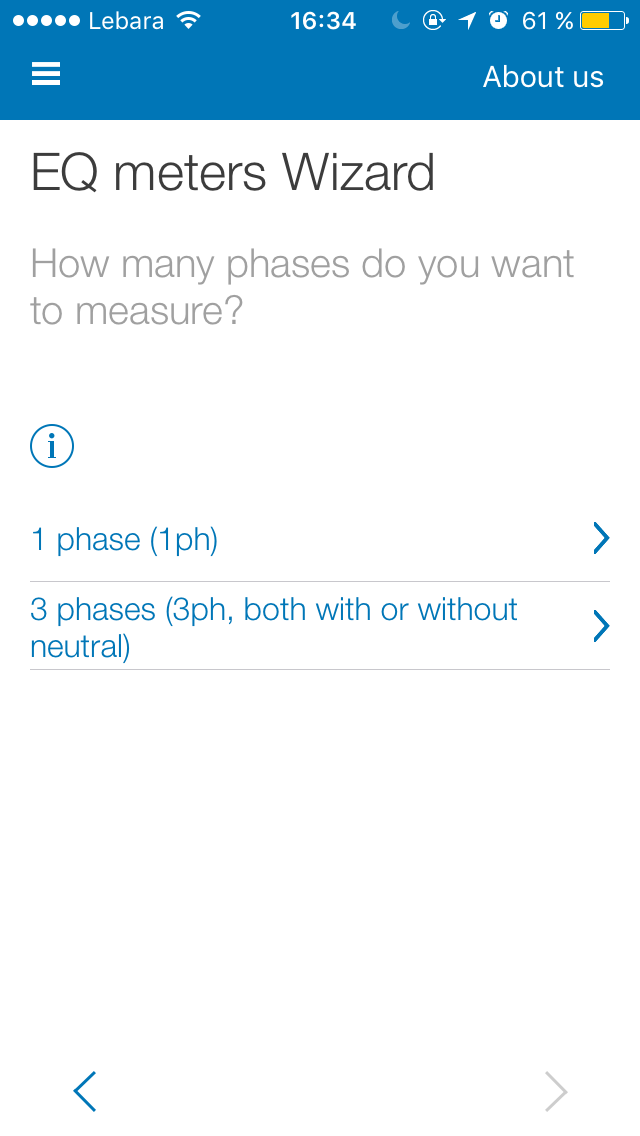
Task: Go back with the bottom left arrow
Action: point(85,1091)
